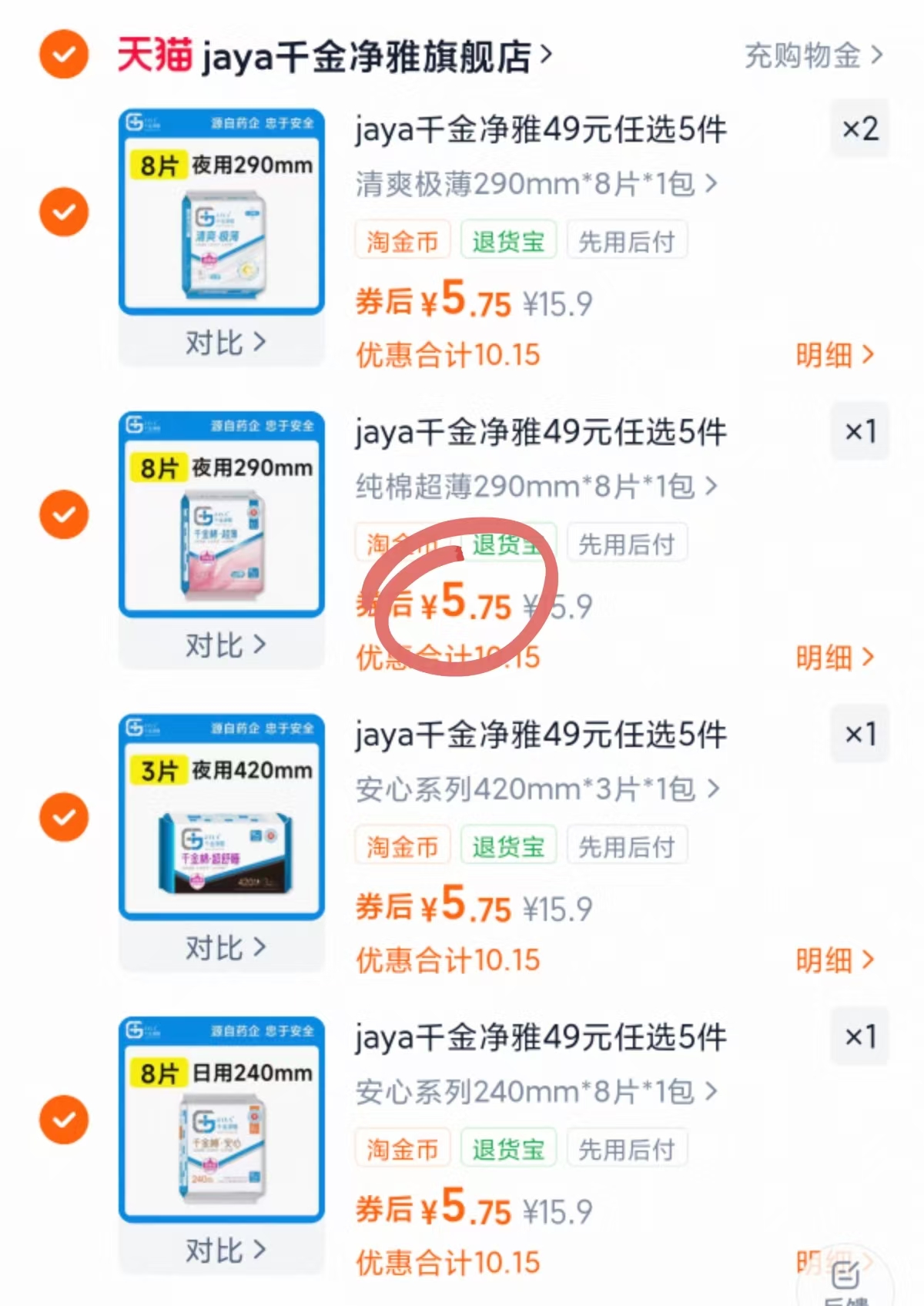Open the 淘金币 tag on the first item
This screenshot has height=1306, width=924.
401,239
